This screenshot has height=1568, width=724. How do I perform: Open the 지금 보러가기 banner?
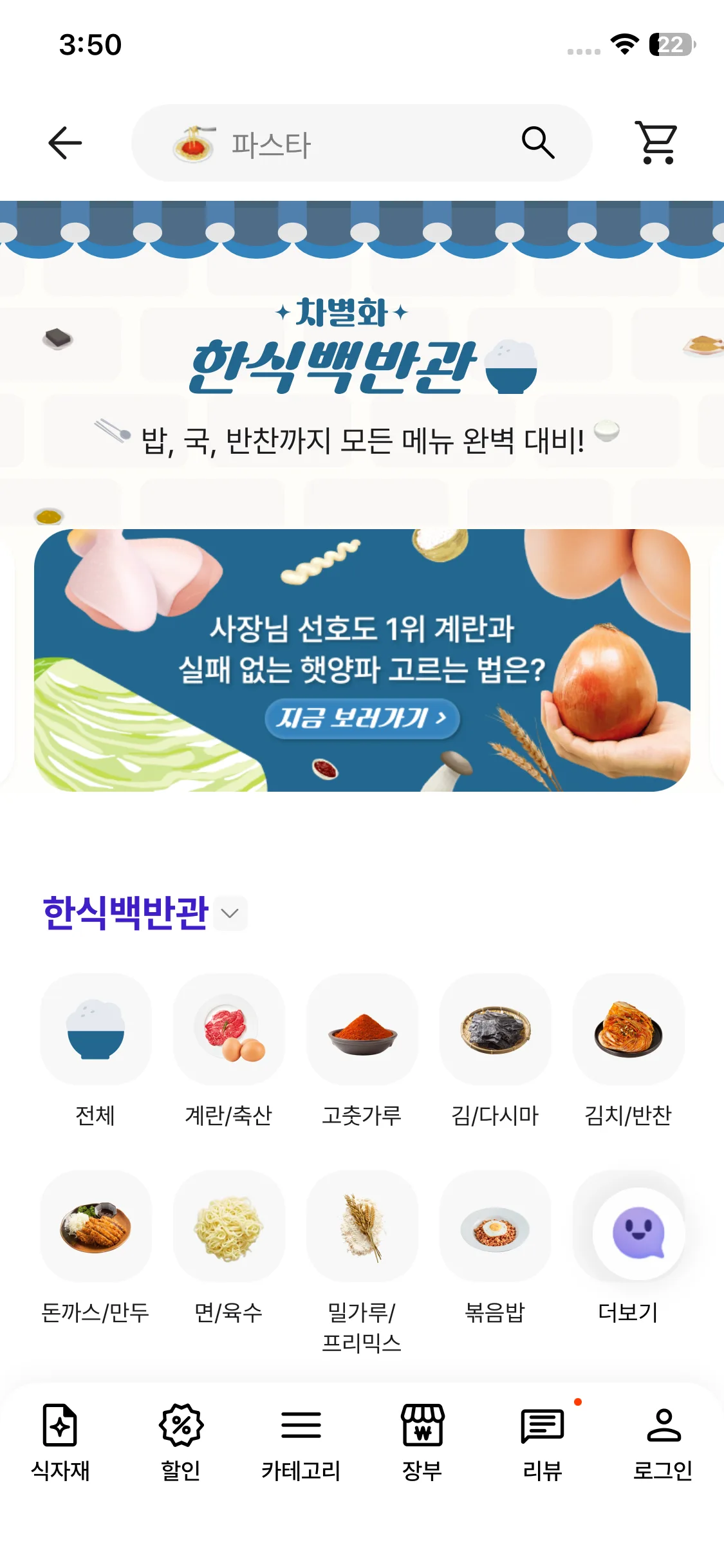(362, 718)
